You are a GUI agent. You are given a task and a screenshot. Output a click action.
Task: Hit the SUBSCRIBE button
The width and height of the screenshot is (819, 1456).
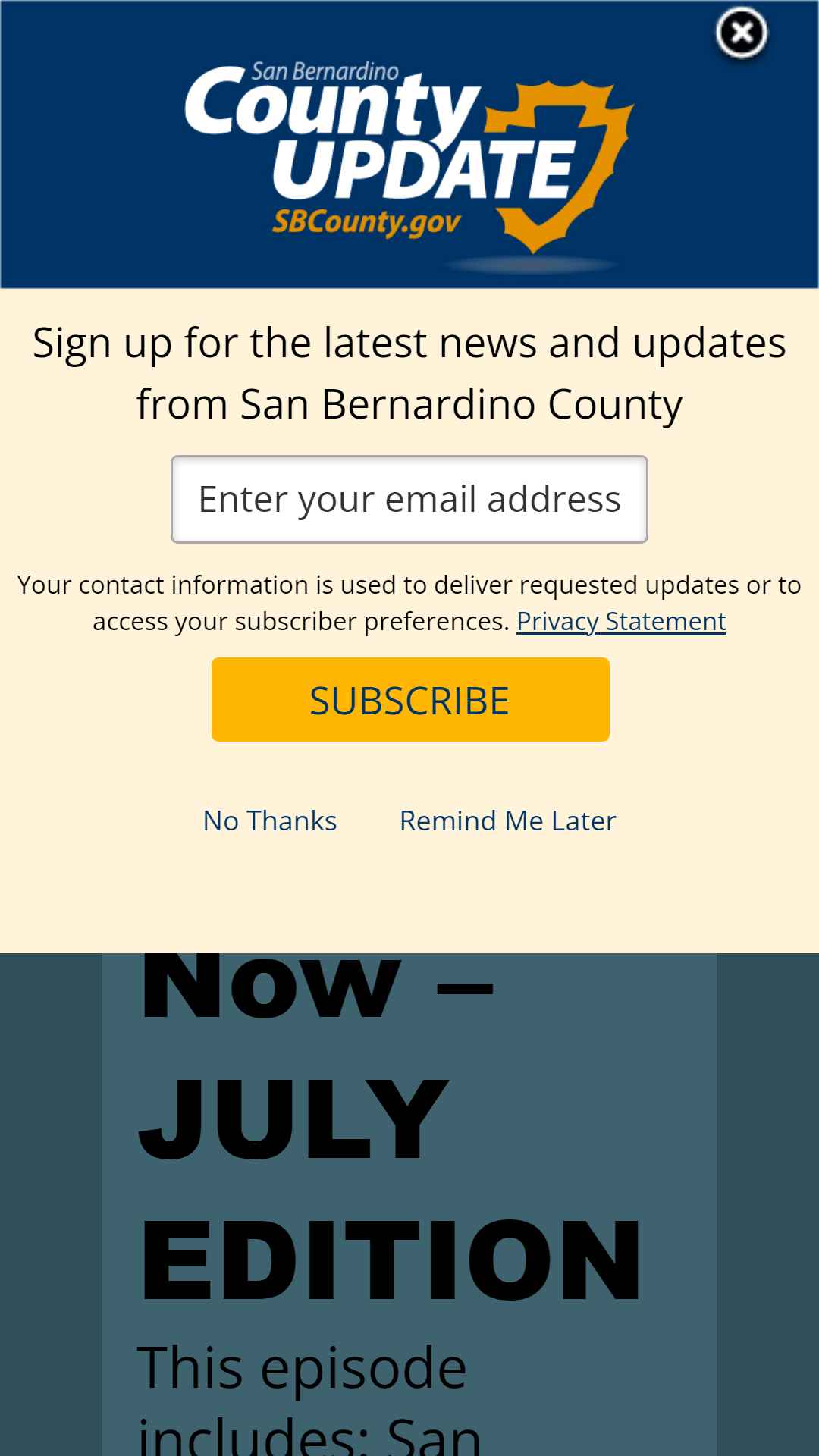410,699
